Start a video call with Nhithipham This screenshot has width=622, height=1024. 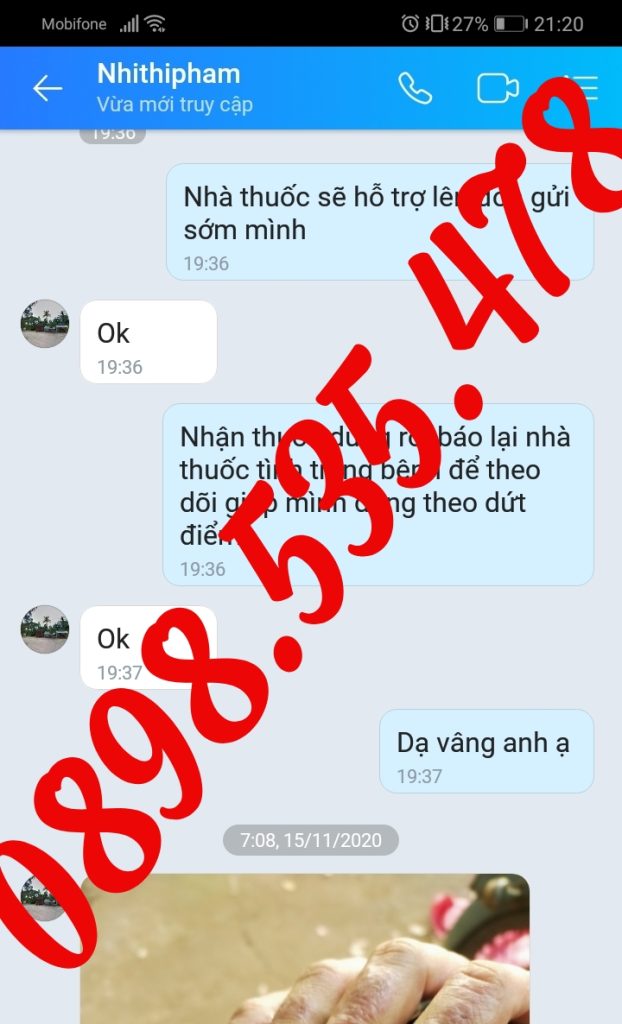click(x=497, y=88)
